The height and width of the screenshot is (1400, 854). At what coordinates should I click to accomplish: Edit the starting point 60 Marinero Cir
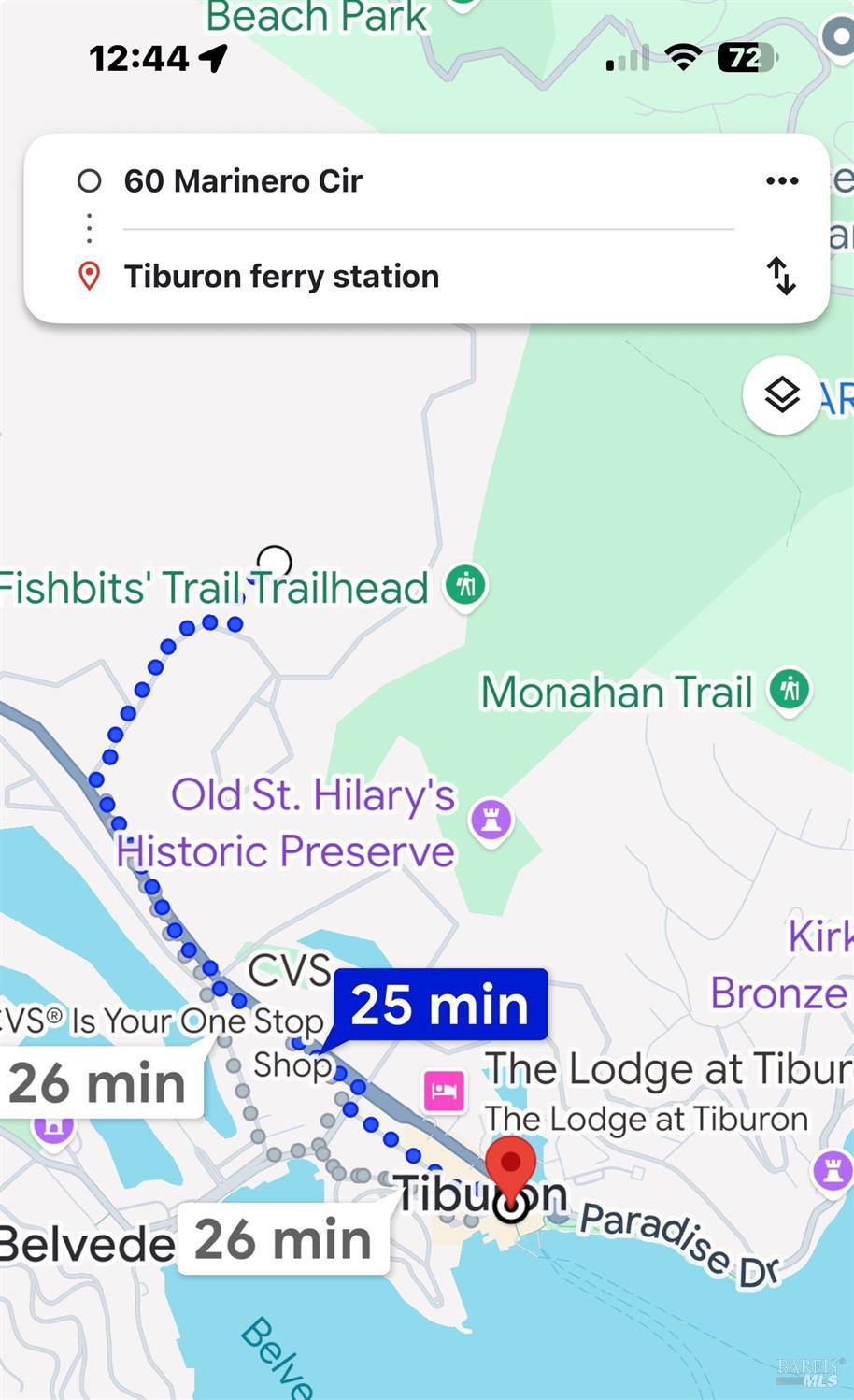coord(243,181)
